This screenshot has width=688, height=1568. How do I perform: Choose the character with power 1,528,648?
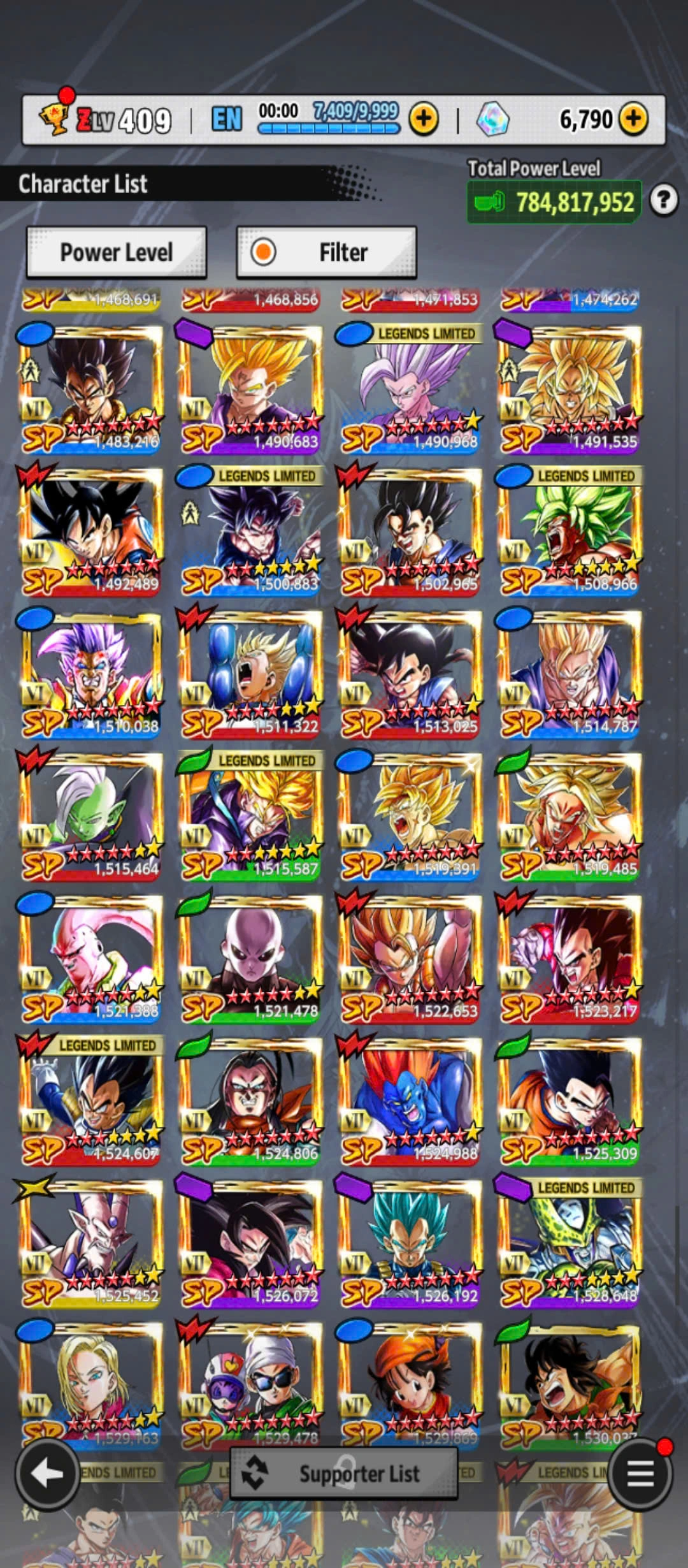pyautogui.click(x=569, y=1243)
